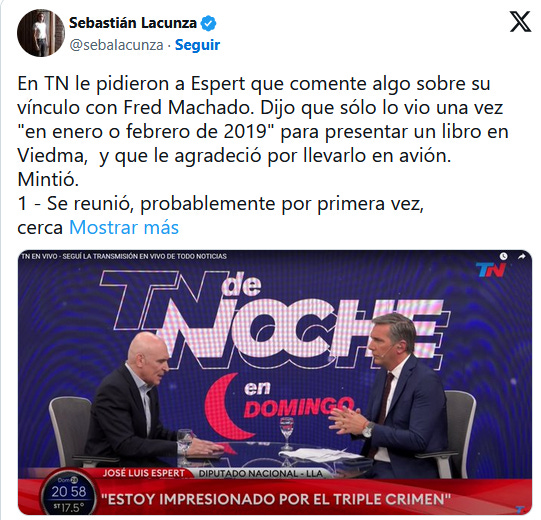Viewport: 541px width, 520px height.
Task: Open the TN de Noche video image
Action: pyautogui.click(x=275, y=382)
